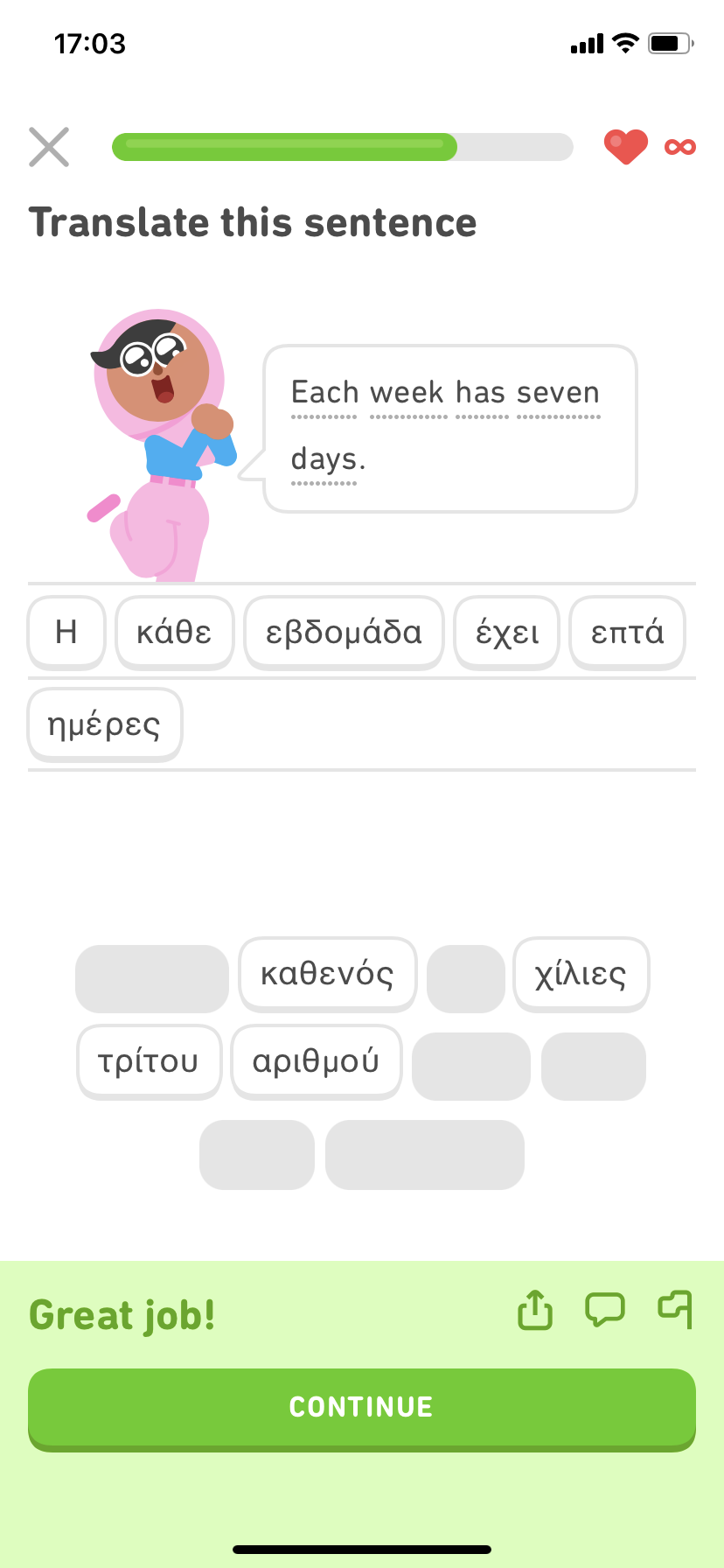The height and width of the screenshot is (1568, 724).
Task: Close the lesson with the X
Action: pyautogui.click(x=49, y=147)
